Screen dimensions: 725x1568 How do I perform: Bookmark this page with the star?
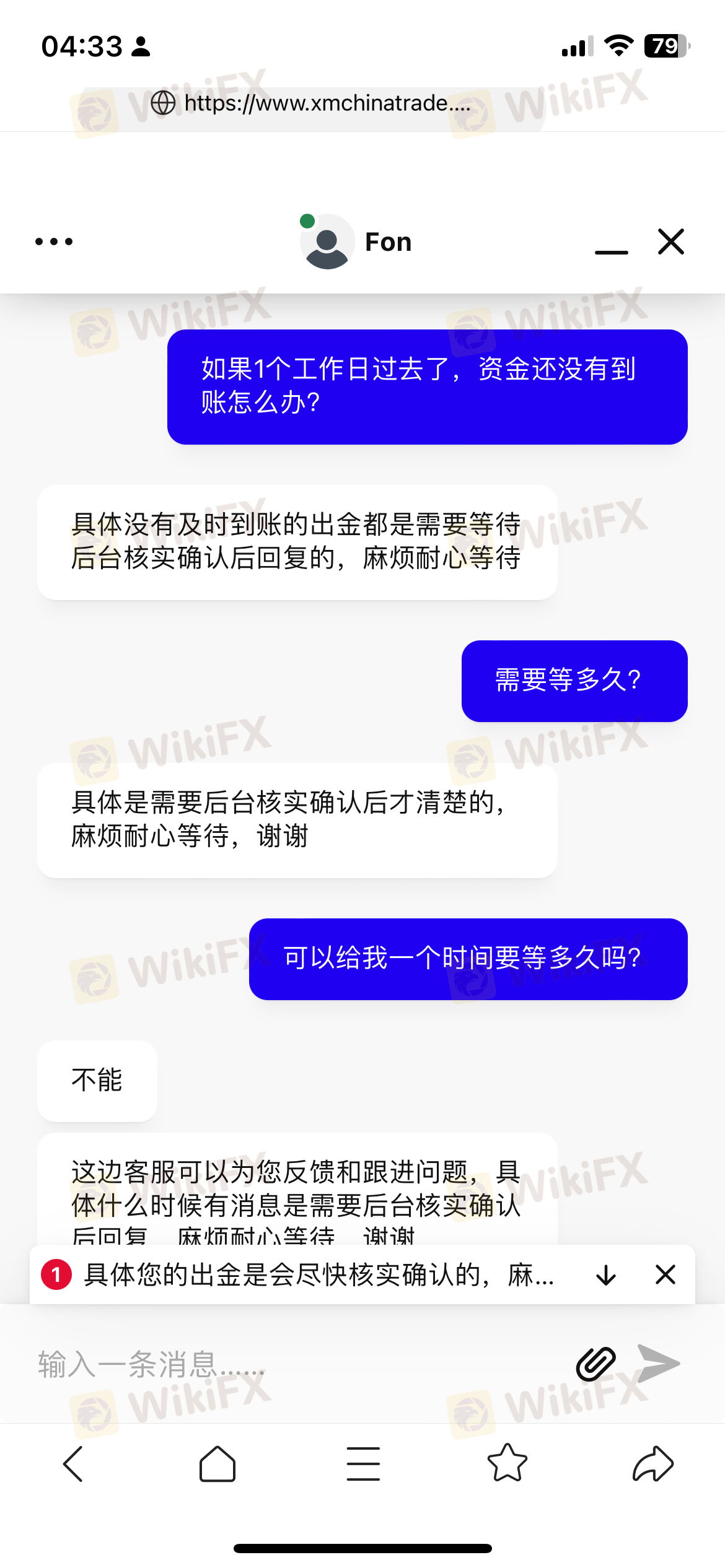[507, 1463]
